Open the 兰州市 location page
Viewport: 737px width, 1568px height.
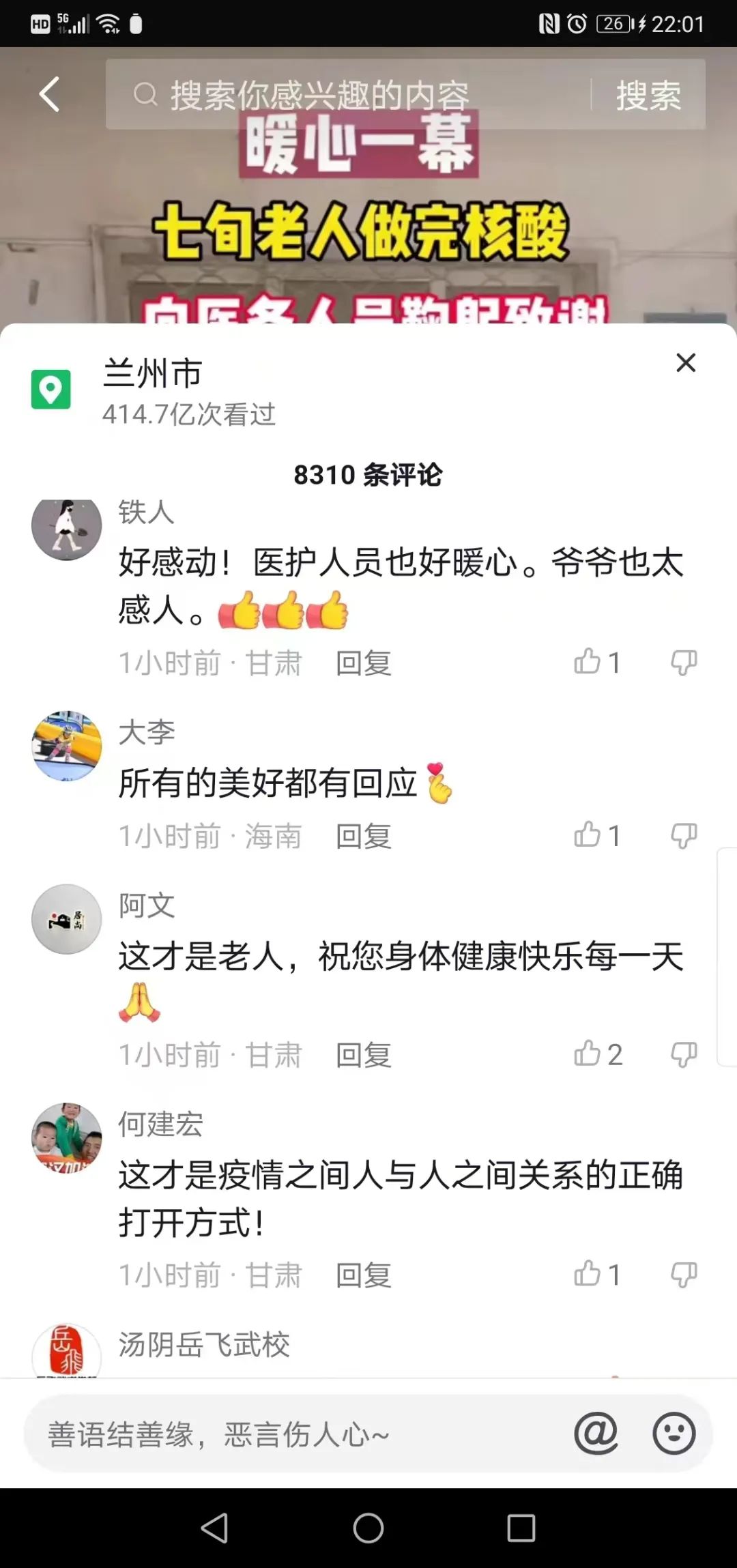tap(153, 375)
